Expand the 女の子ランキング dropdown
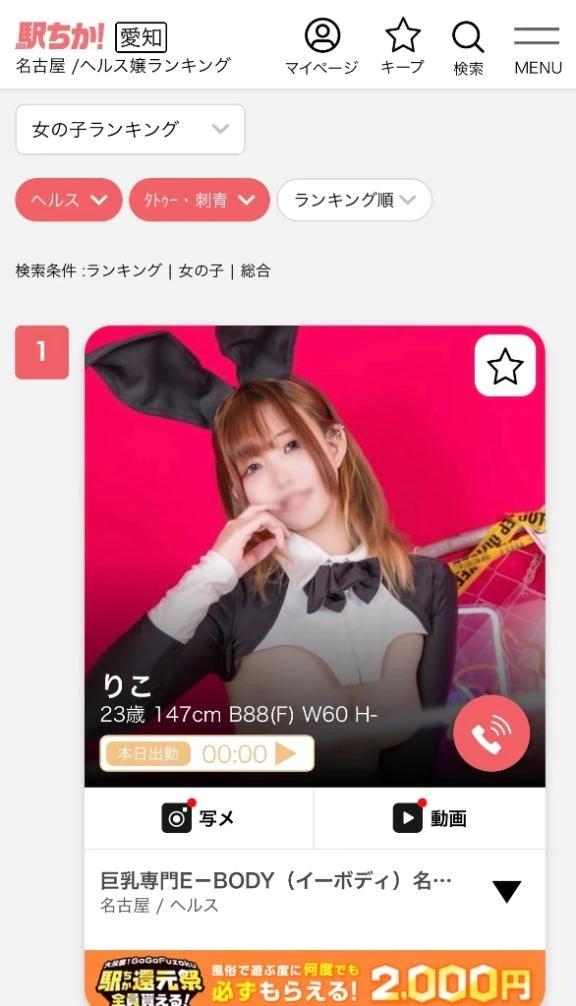The image size is (576, 1006). 130,130
